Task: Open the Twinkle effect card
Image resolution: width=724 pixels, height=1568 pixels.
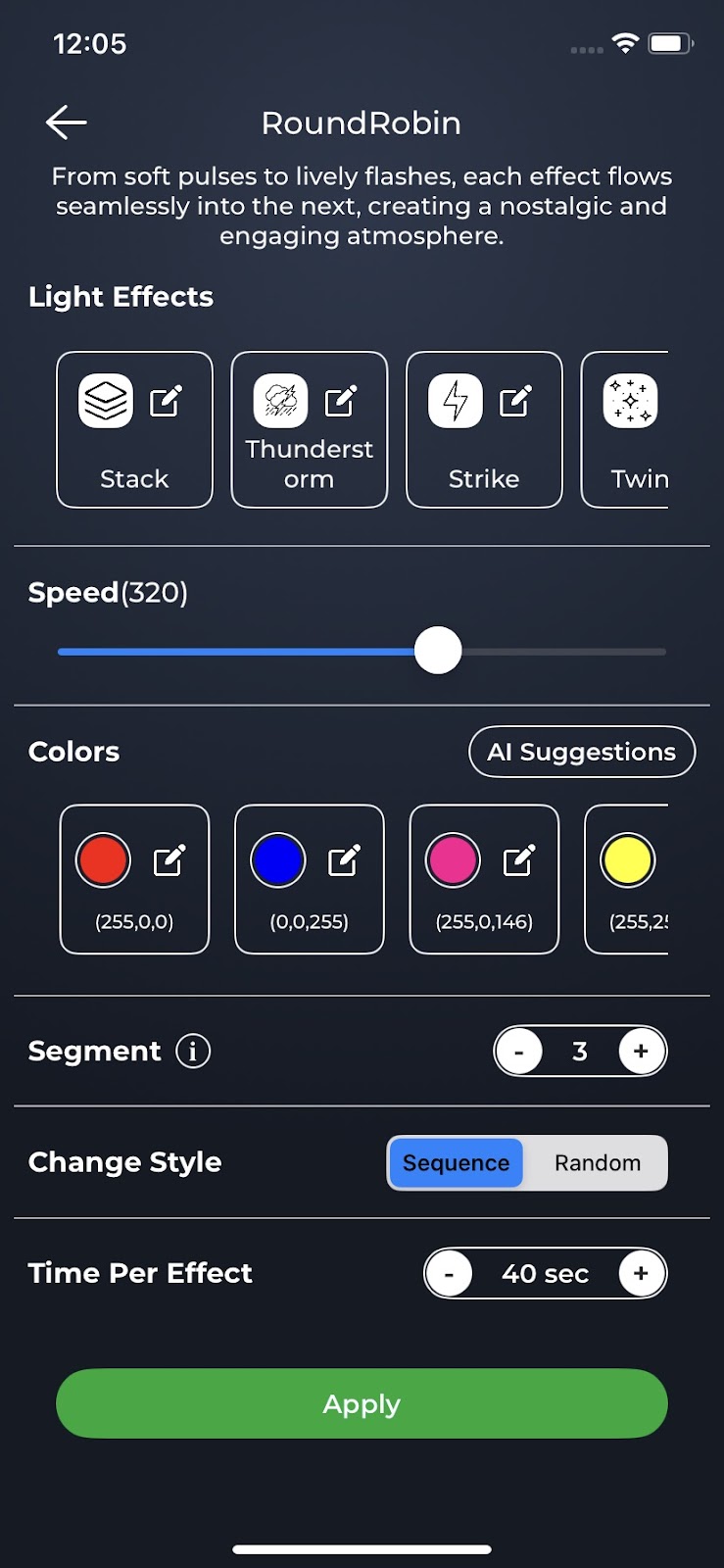Action: pos(628,430)
